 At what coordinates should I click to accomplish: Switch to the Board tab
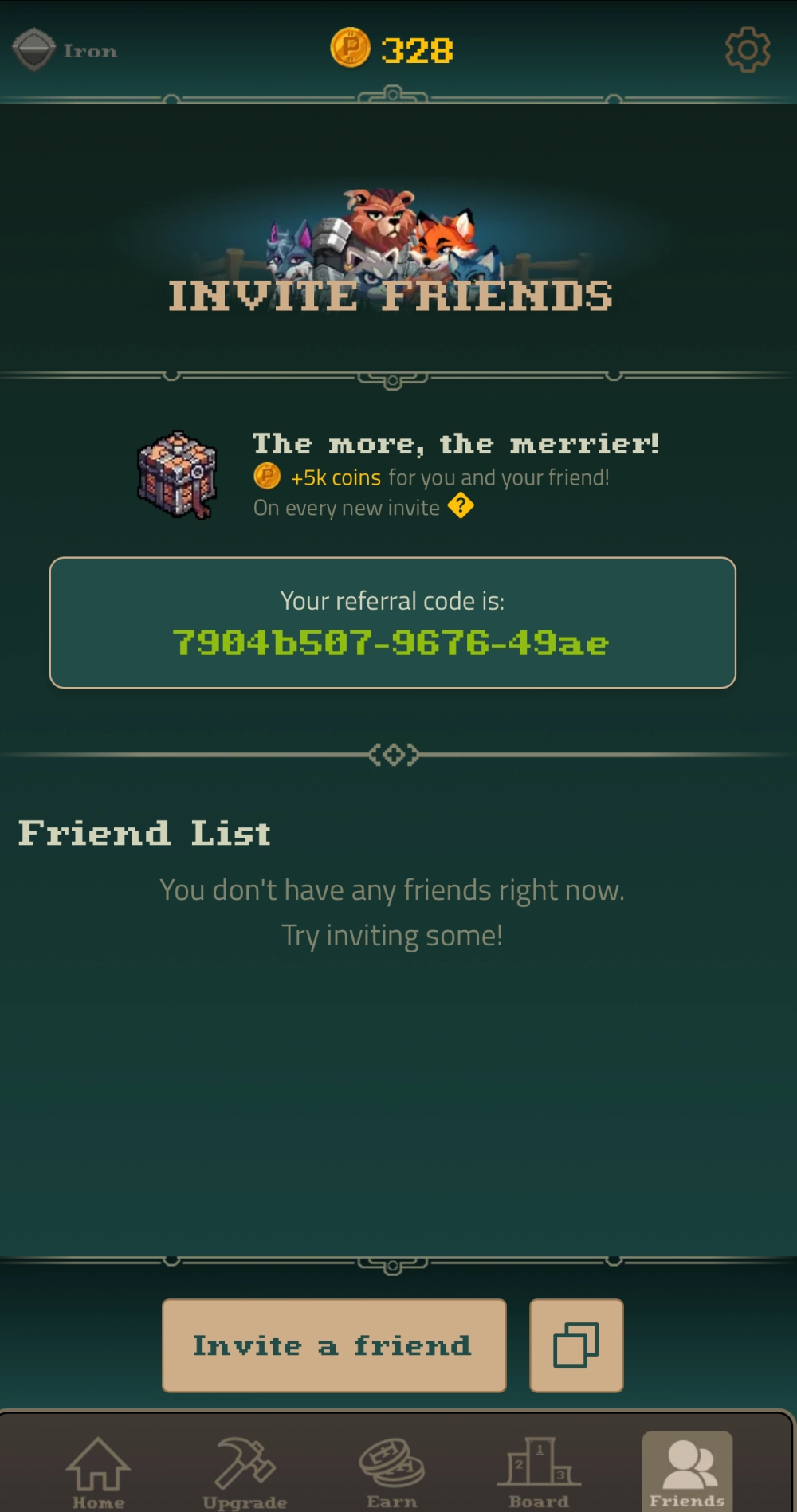tap(539, 1472)
